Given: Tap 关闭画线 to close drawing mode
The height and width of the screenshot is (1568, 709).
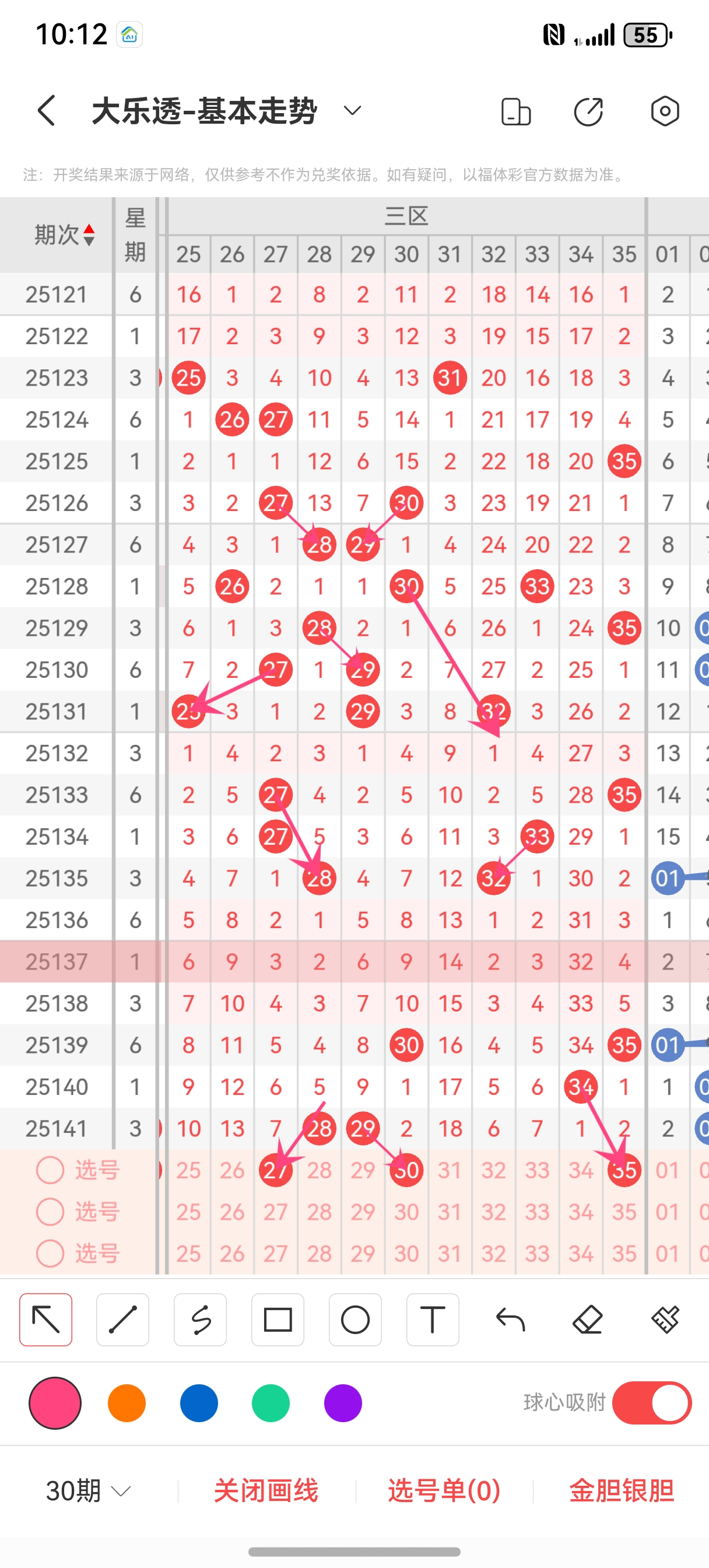Looking at the screenshot, I should tap(266, 1490).
